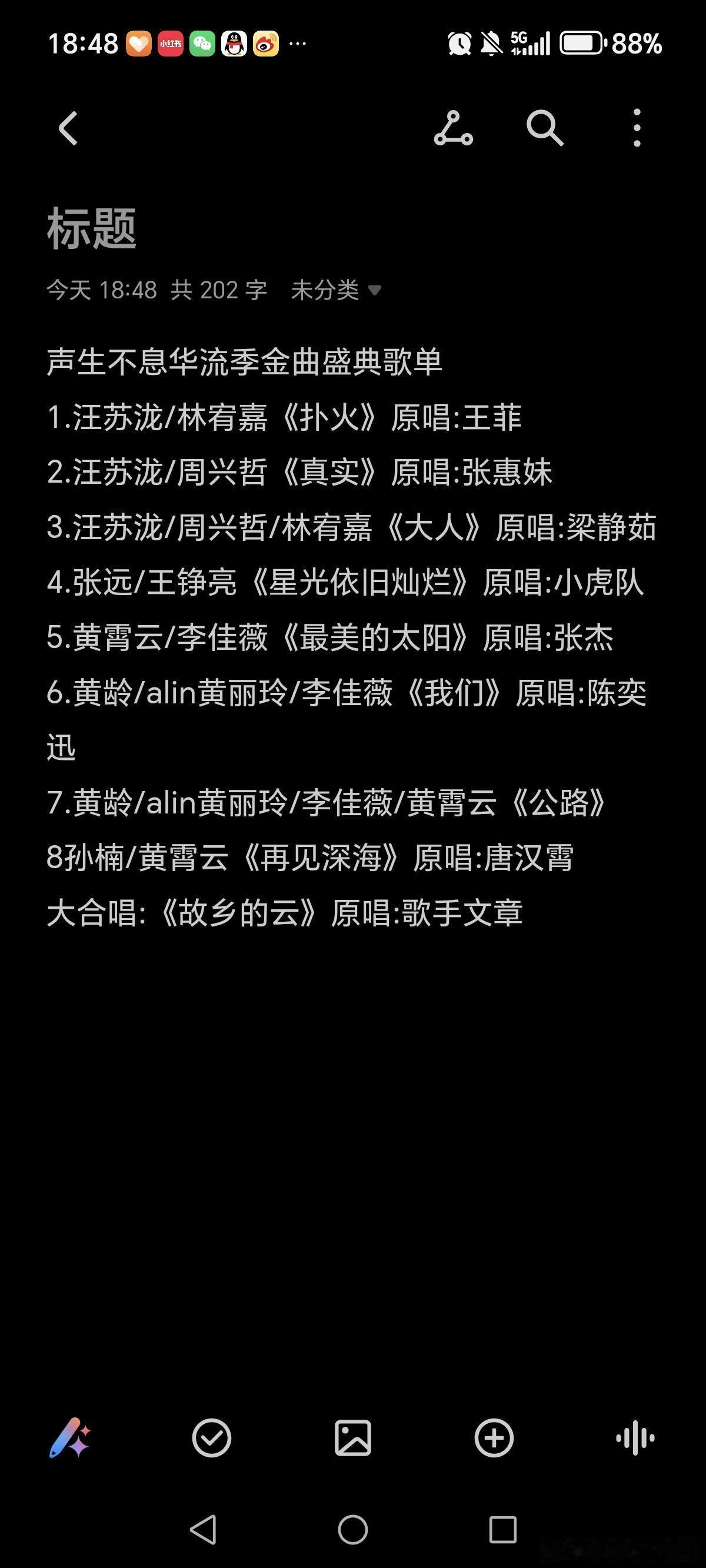Tap the battery indicator in the status bar

point(580,42)
